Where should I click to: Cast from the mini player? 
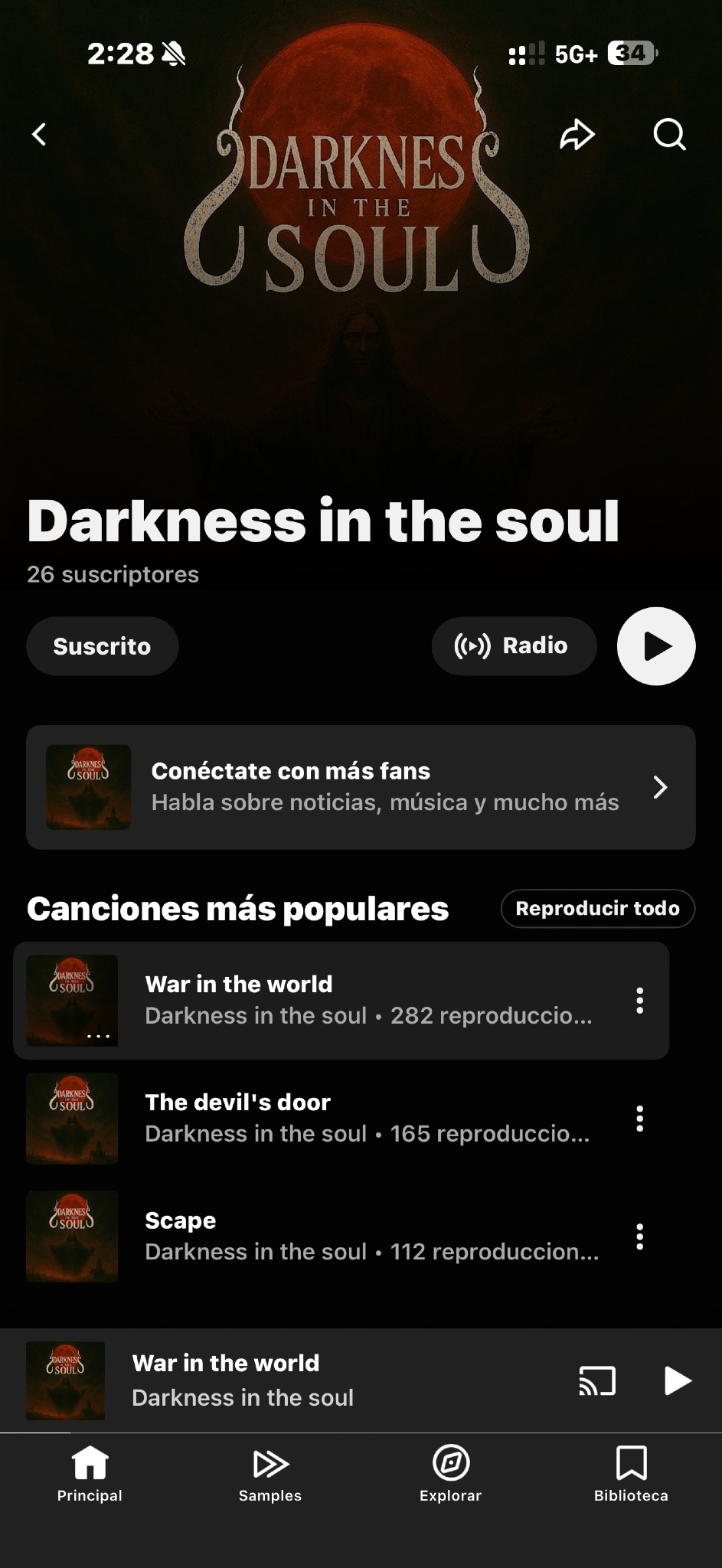click(597, 1381)
